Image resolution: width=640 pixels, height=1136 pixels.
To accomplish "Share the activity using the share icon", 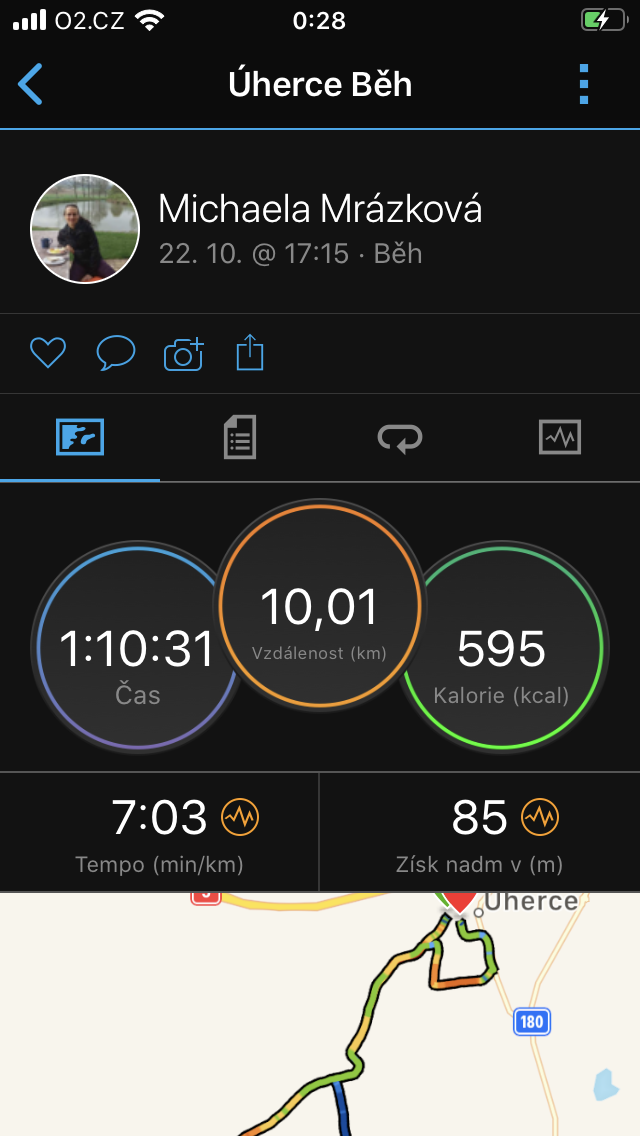I will [250, 353].
